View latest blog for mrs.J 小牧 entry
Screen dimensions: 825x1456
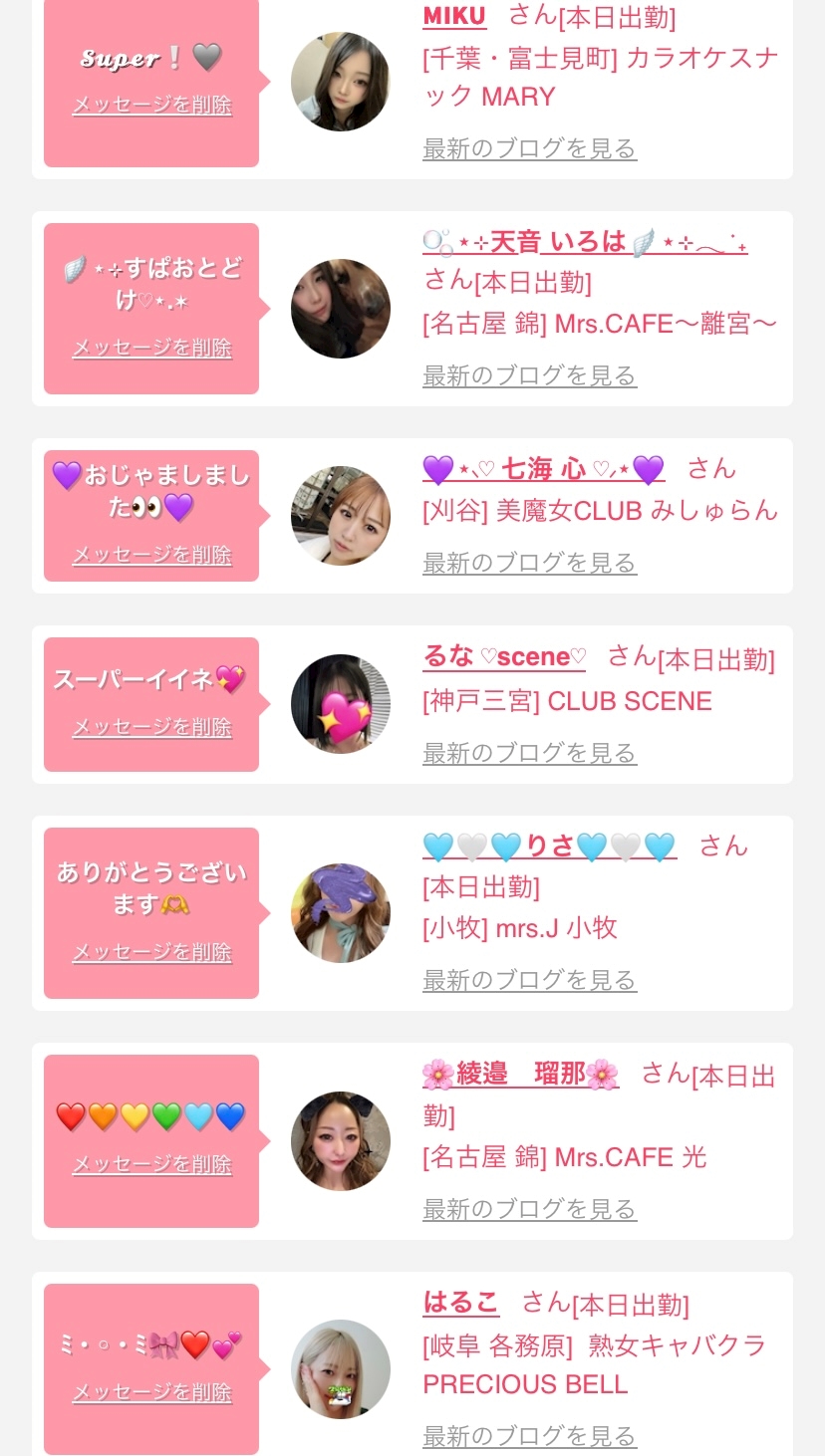coord(529,981)
